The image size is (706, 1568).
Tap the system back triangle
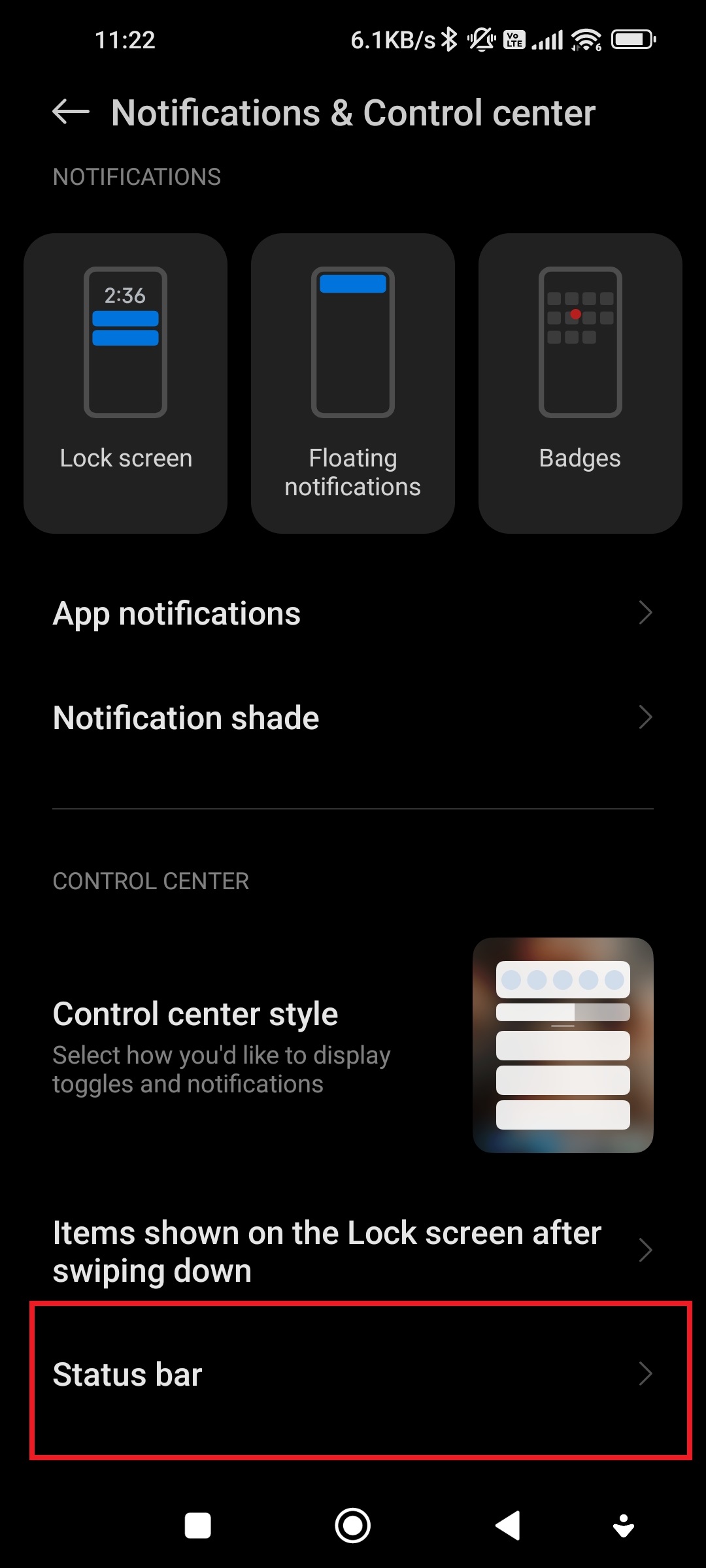click(x=508, y=1526)
